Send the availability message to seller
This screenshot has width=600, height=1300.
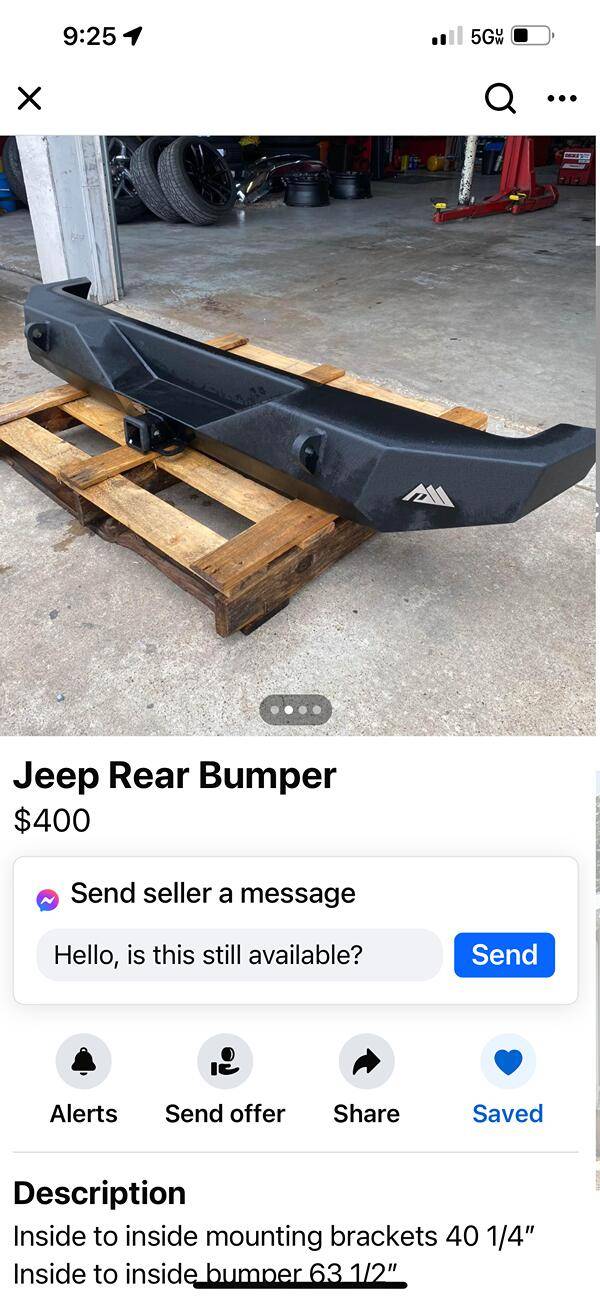(x=504, y=955)
